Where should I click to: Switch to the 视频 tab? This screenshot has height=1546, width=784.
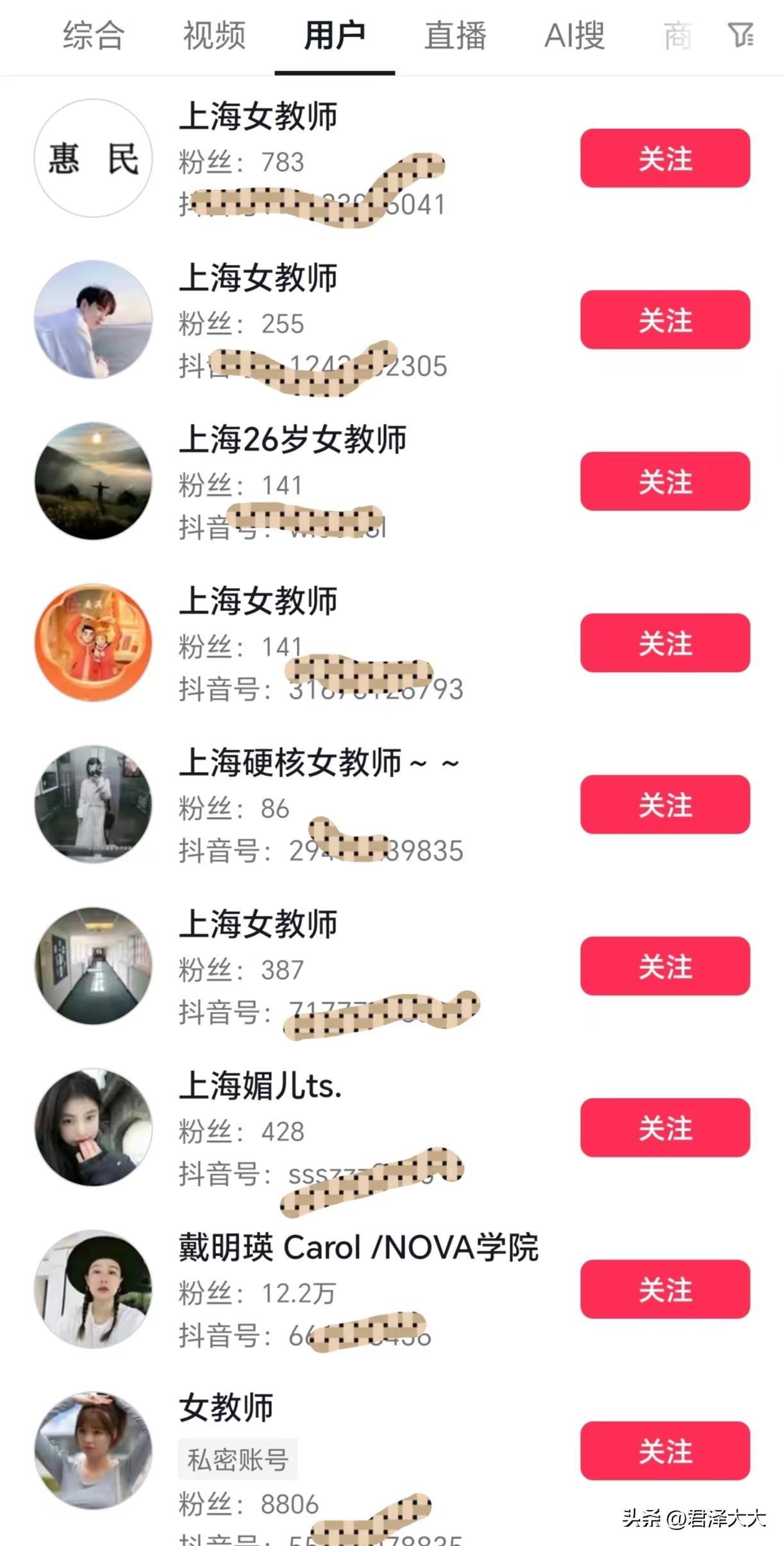(214, 35)
